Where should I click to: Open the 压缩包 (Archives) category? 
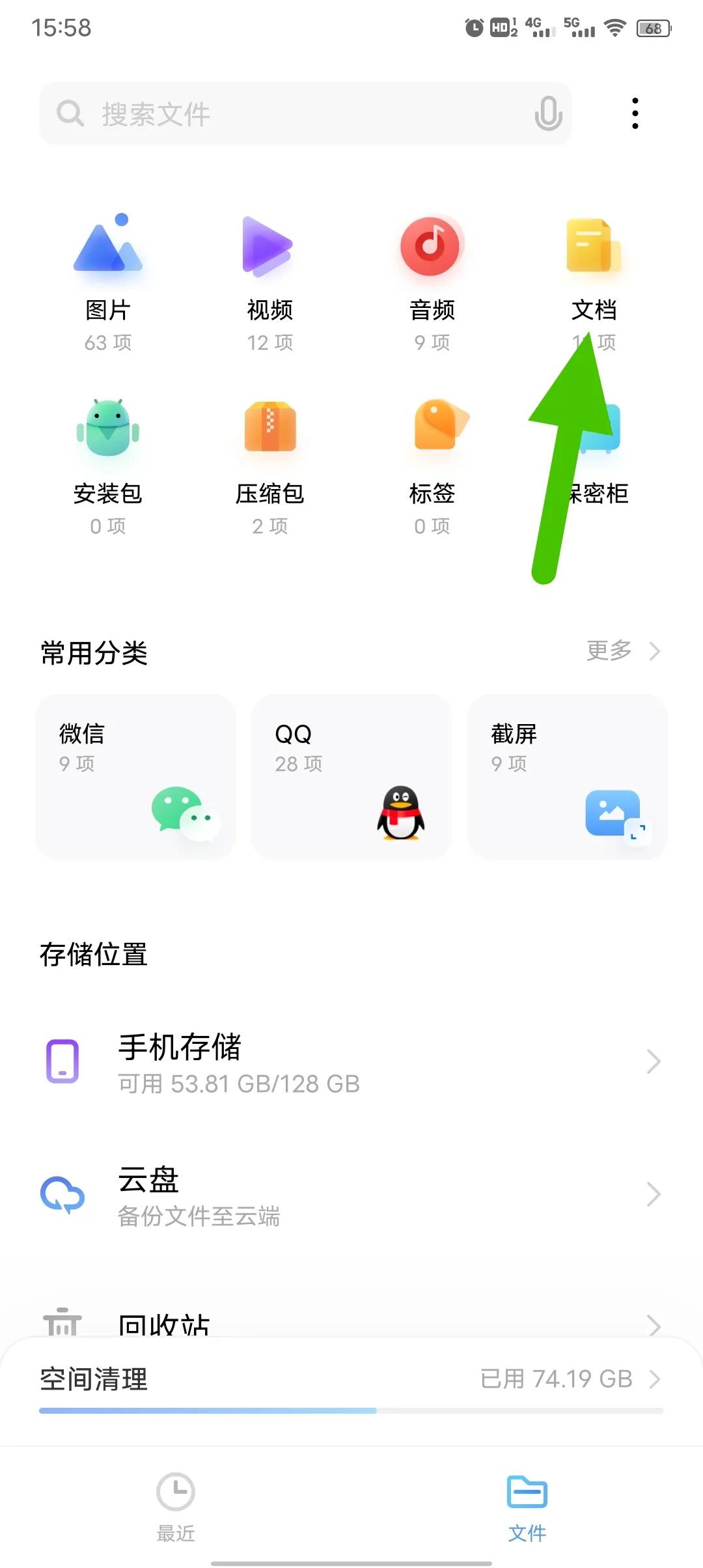270,456
